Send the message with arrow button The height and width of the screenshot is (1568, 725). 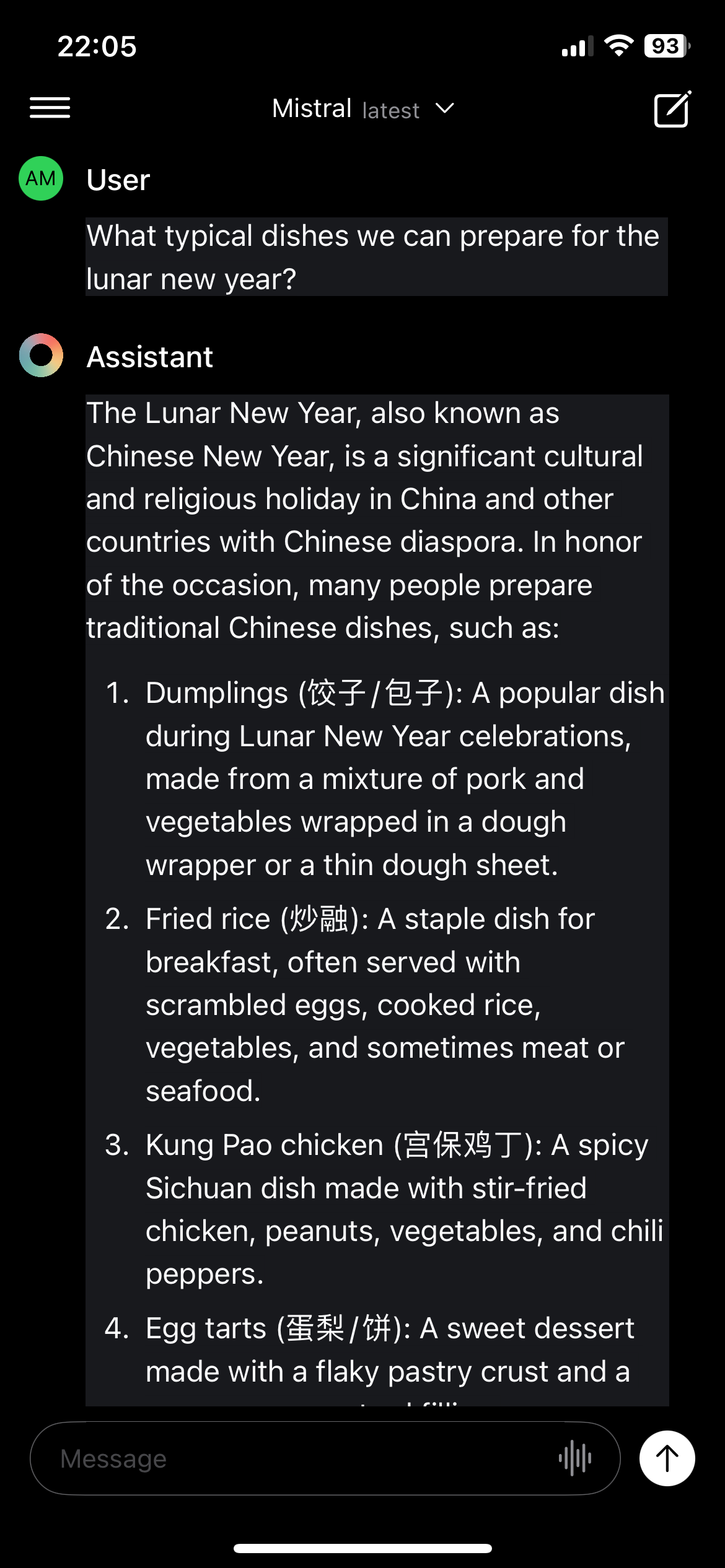click(x=667, y=1458)
